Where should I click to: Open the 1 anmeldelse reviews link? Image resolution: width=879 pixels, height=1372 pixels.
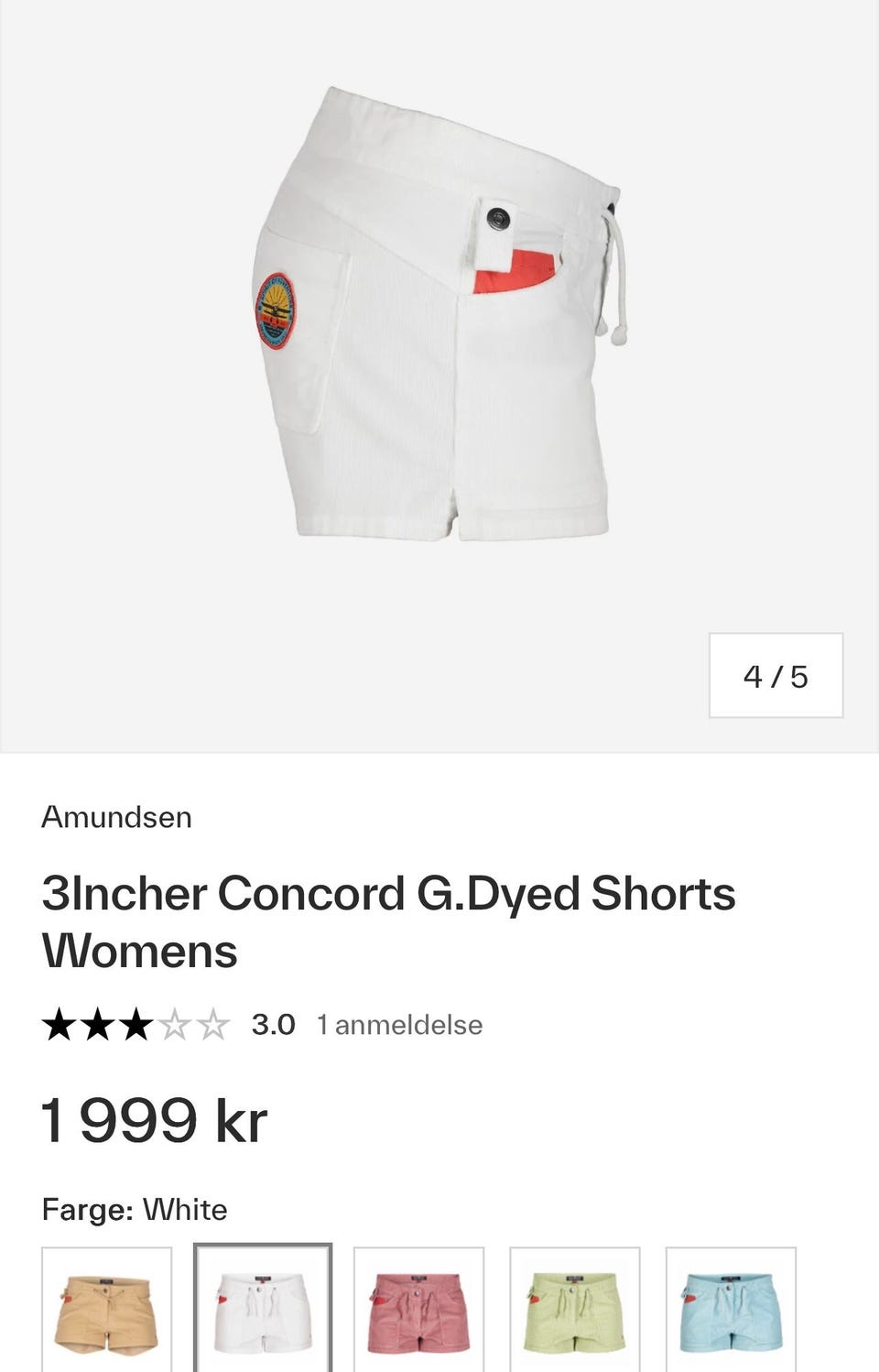[399, 1025]
